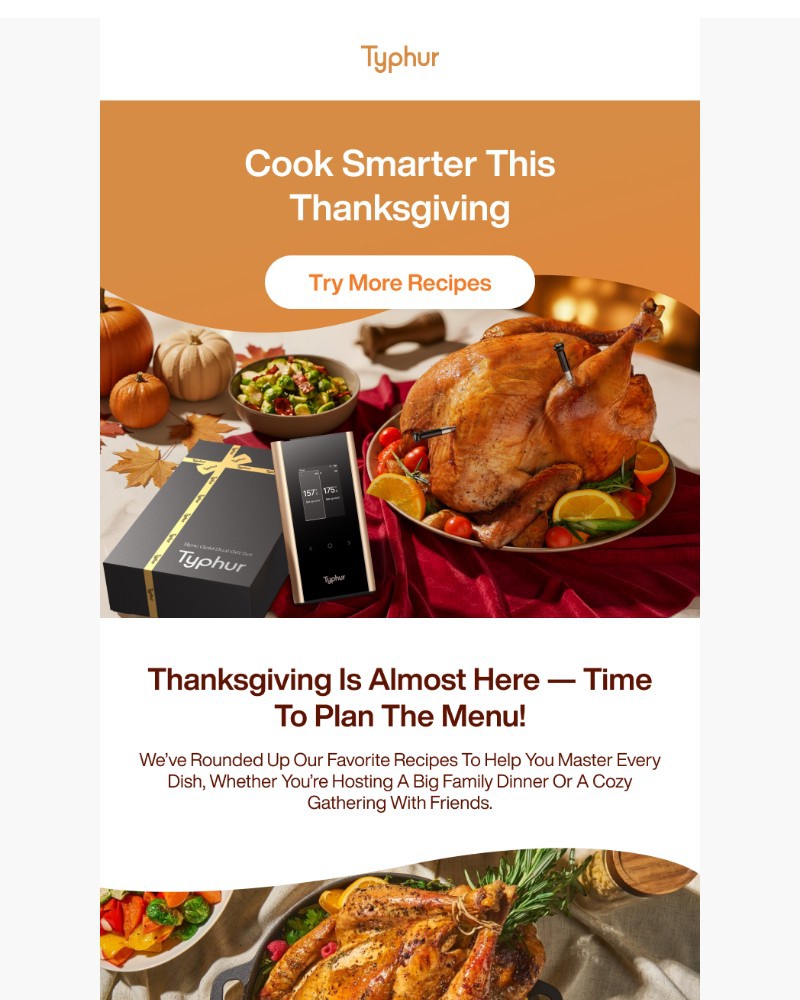Click the Typhur wordmark on the device face
Screen dimensions: 800x1000
pyautogui.click(x=334, y=578)
